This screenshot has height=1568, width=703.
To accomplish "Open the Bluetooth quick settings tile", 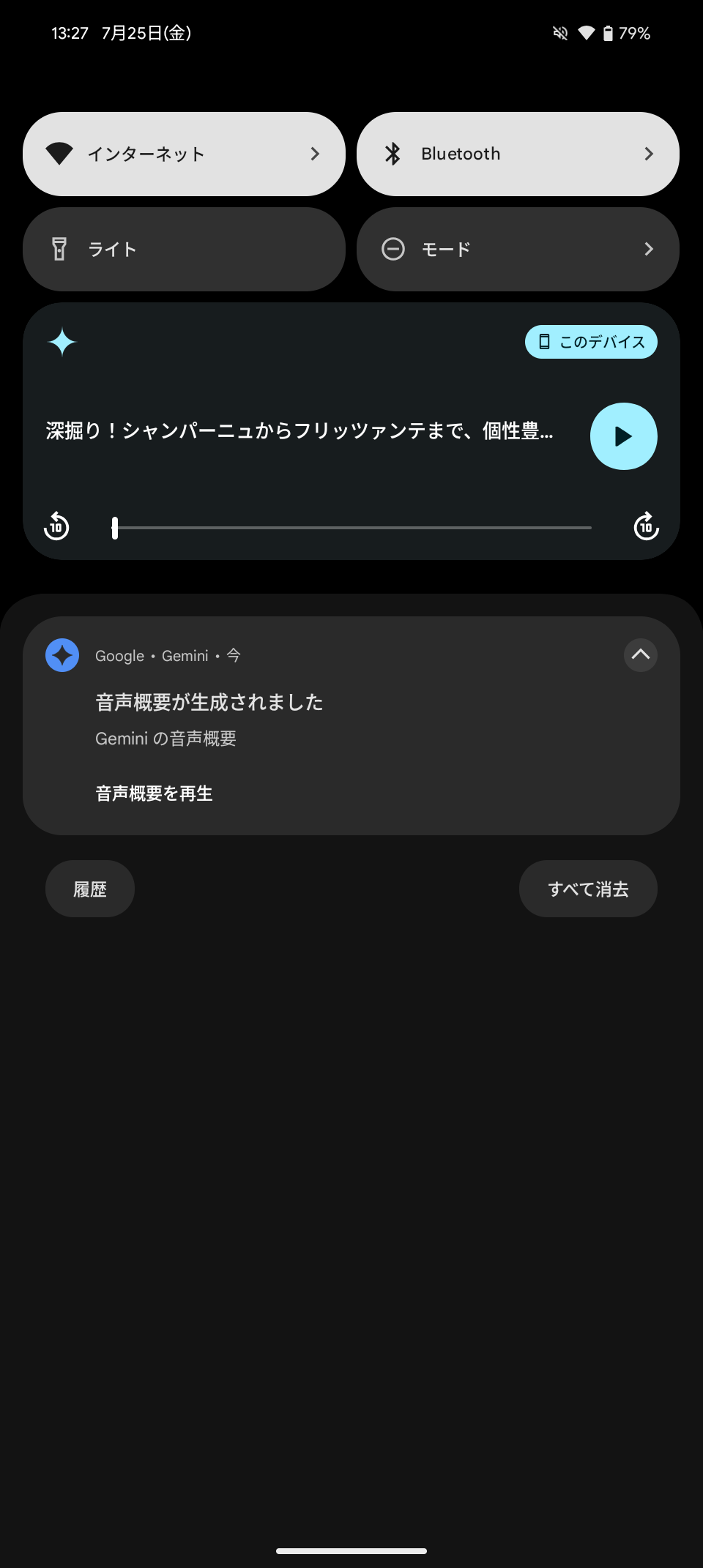I will 517,154.
